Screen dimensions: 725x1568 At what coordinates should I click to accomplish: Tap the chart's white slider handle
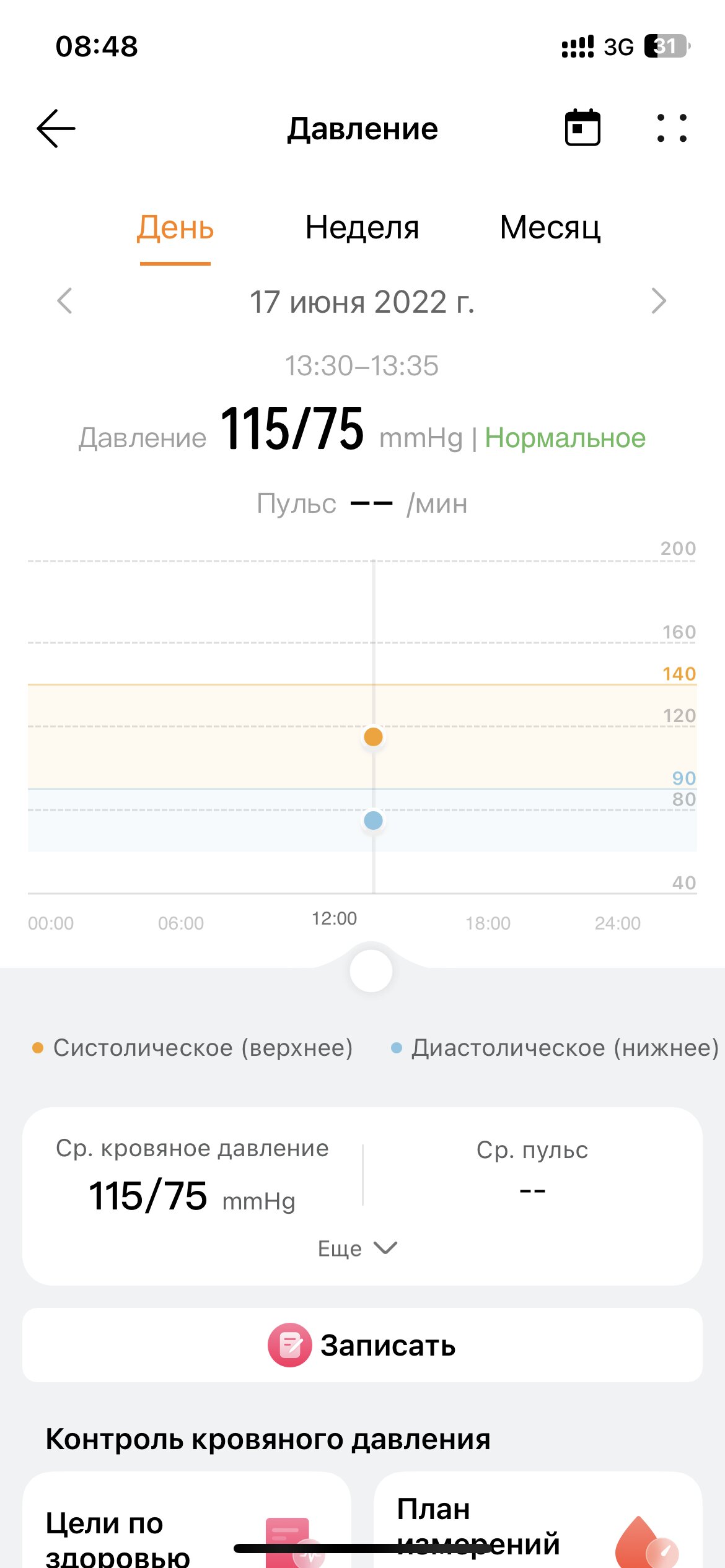click(x=371, y=970)
